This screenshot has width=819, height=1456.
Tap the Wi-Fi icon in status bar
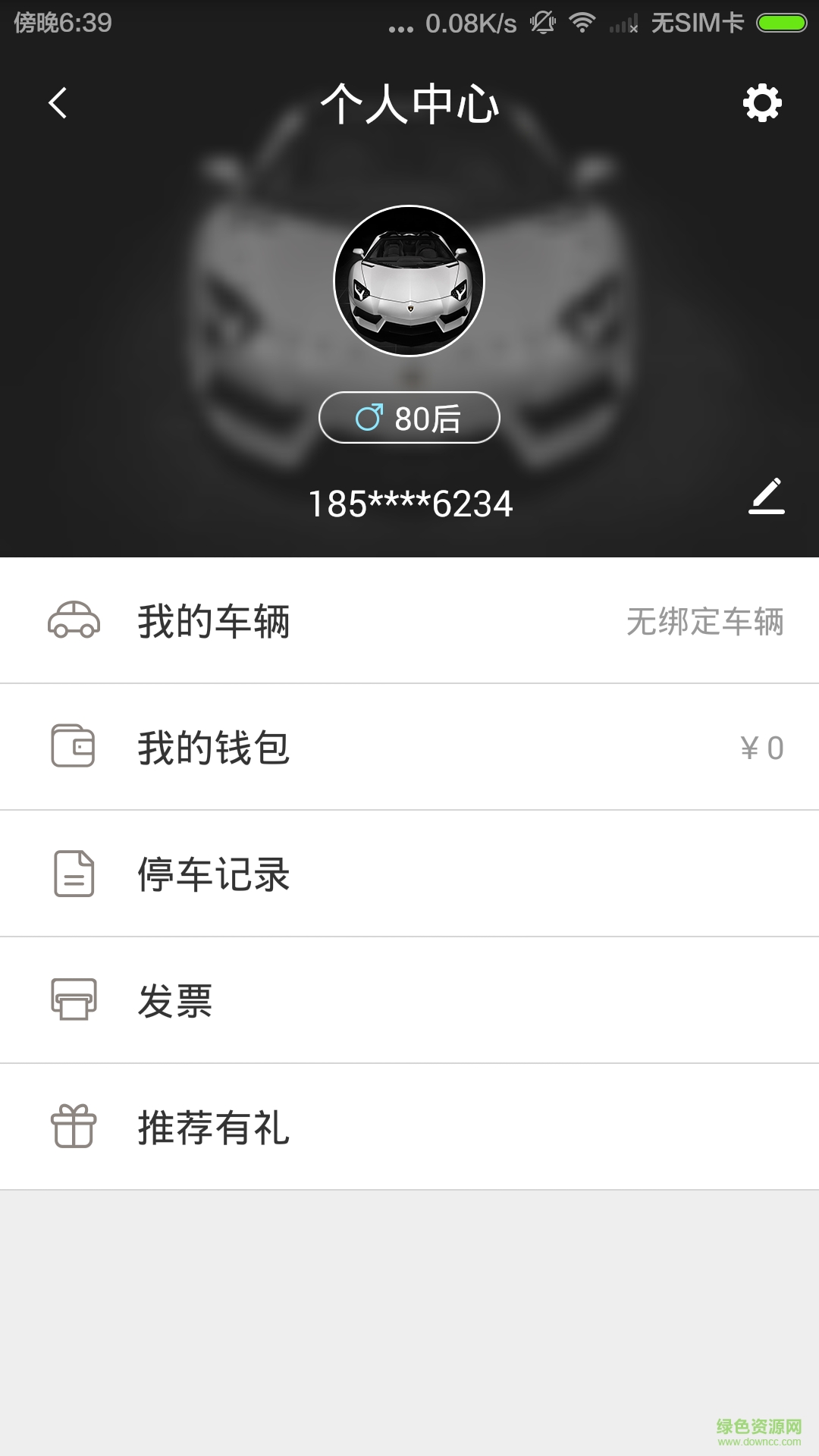582,23
